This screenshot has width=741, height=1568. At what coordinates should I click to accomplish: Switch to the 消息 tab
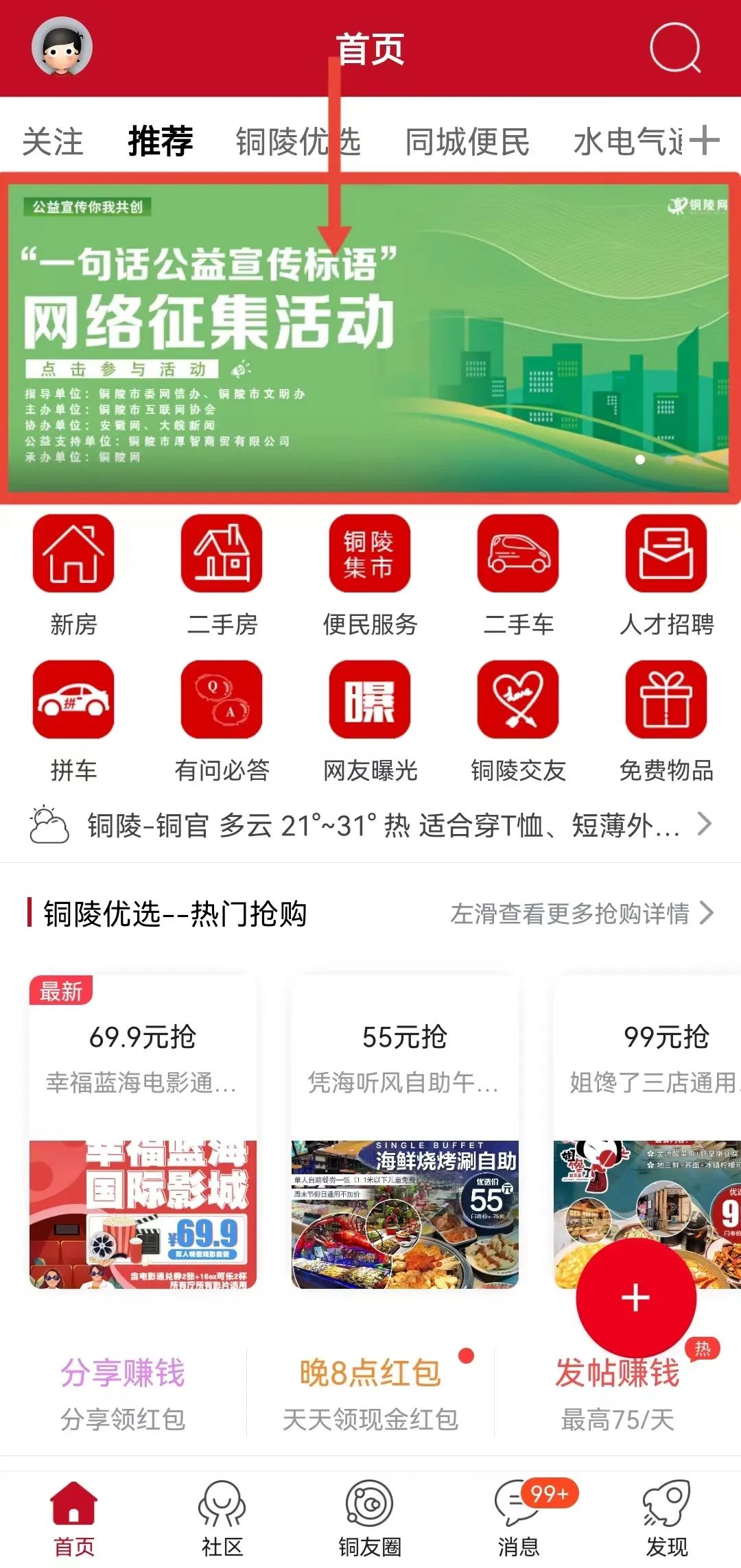[x=518, y=1519]
